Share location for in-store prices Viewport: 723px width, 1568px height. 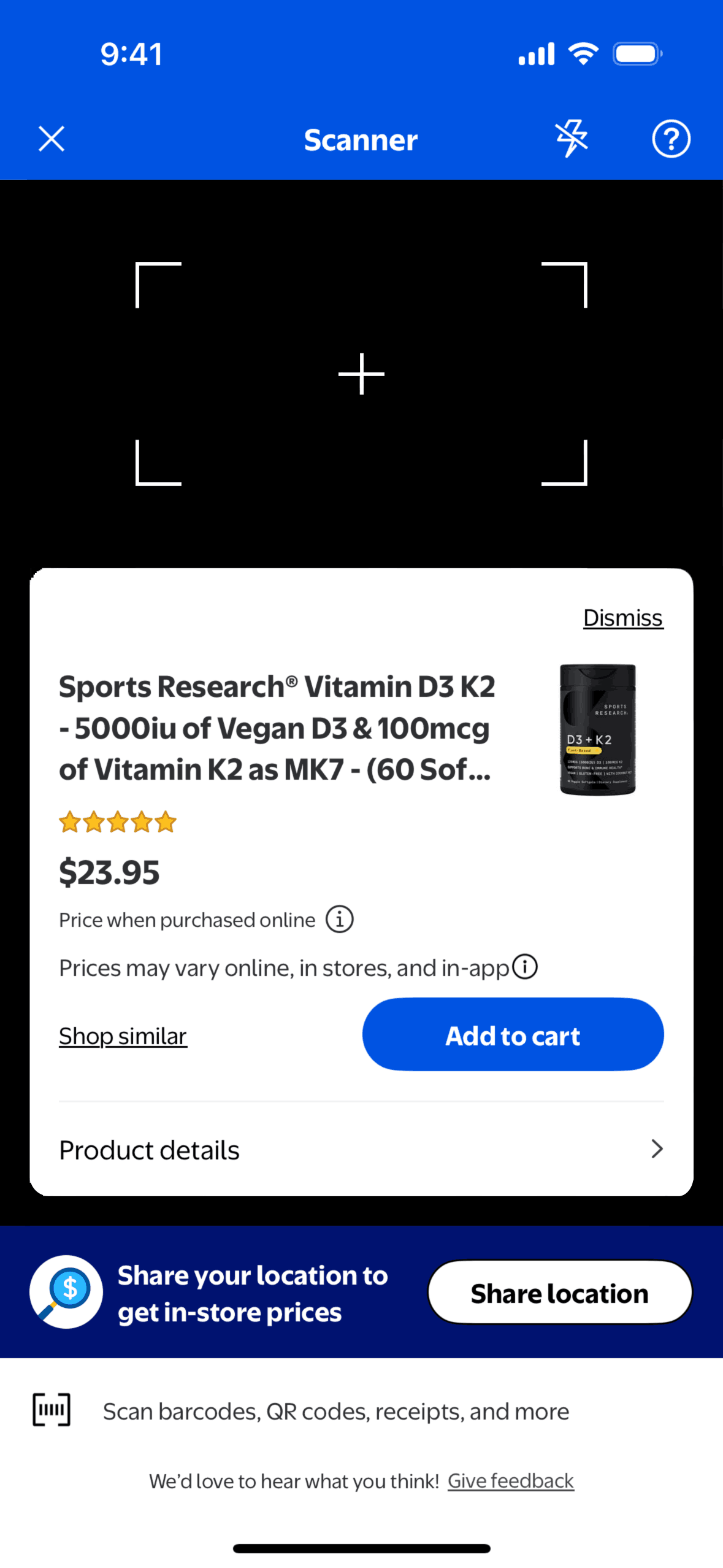tap(559, 1292)
